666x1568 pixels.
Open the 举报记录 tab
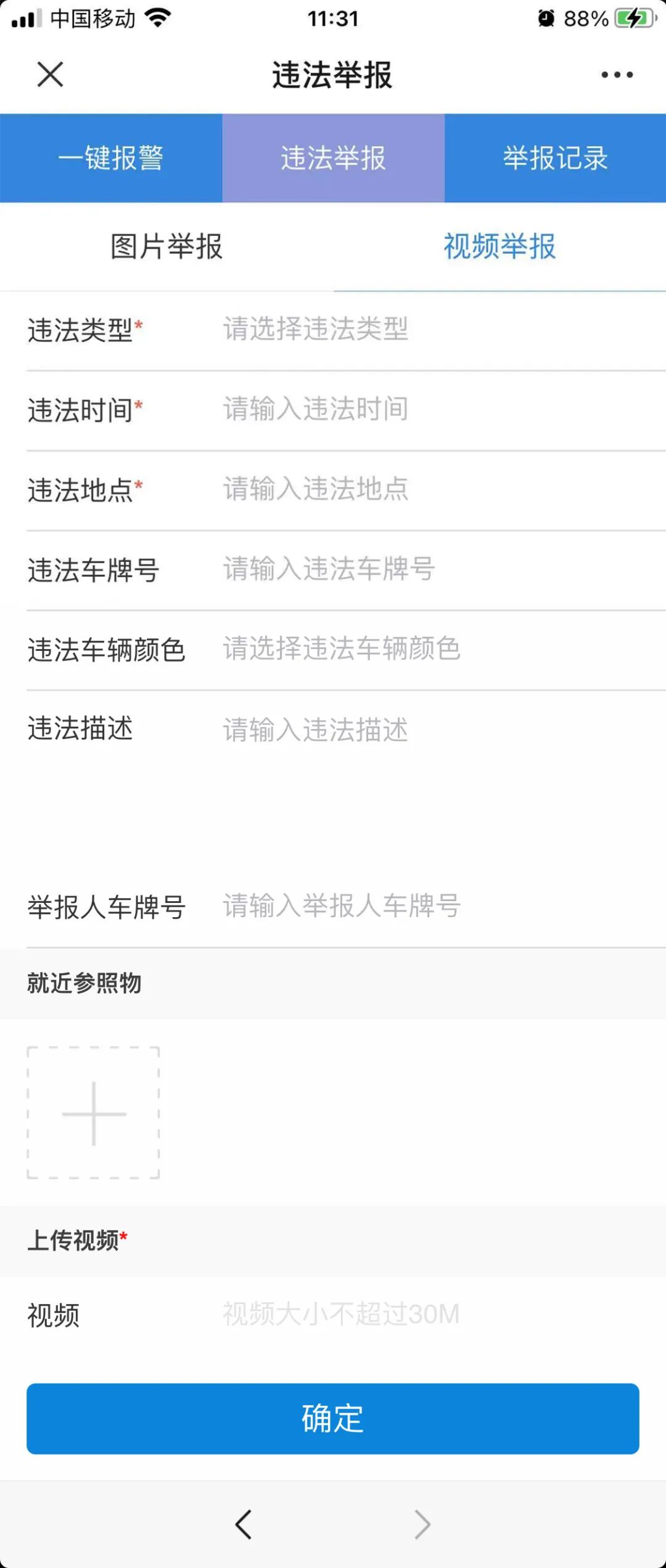coord(555,158)
